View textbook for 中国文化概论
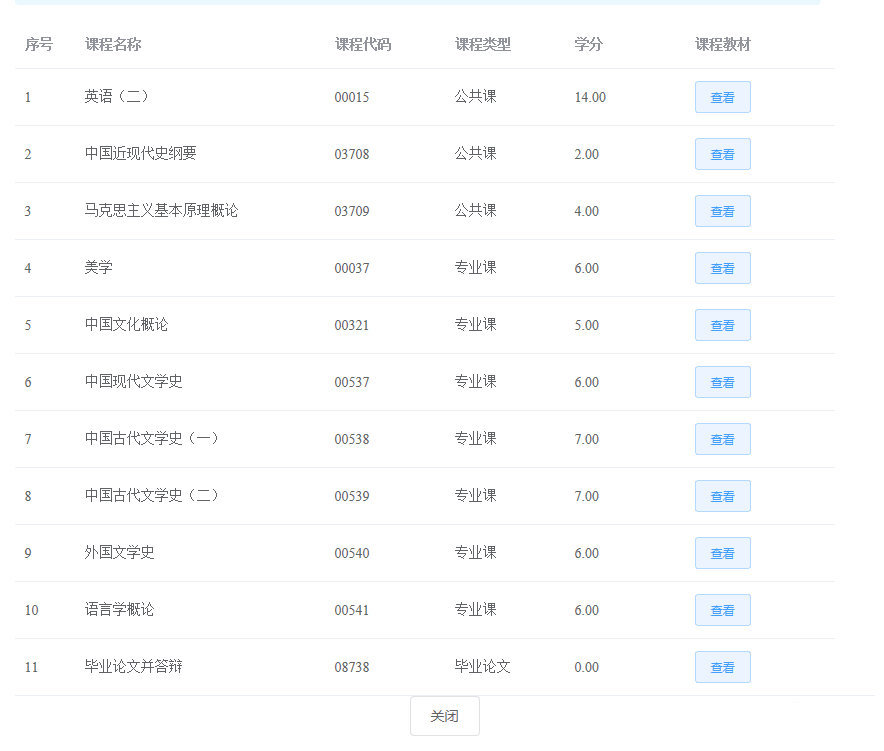Screen dimensions: 884x751 [x=722, y=325]
